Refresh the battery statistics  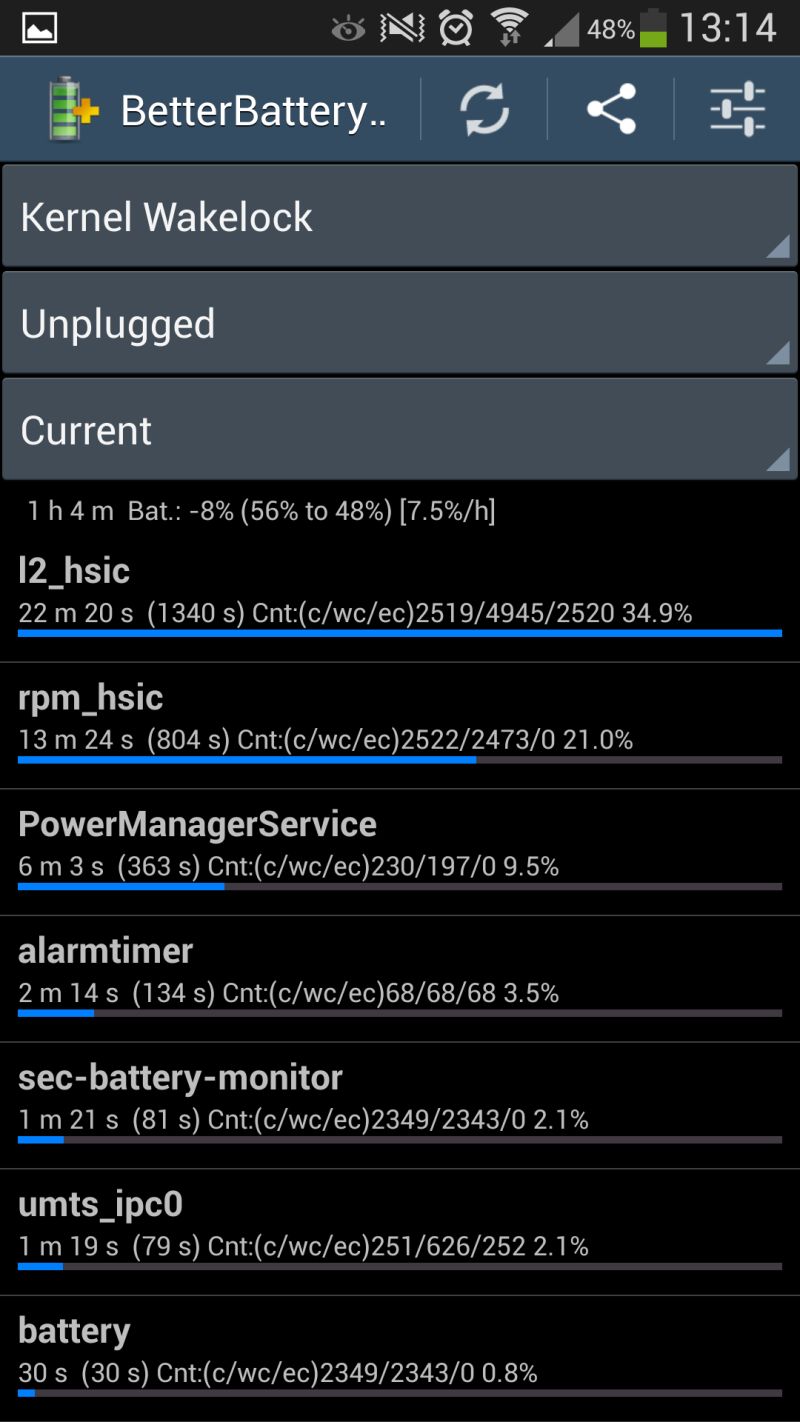coord(484,110)
